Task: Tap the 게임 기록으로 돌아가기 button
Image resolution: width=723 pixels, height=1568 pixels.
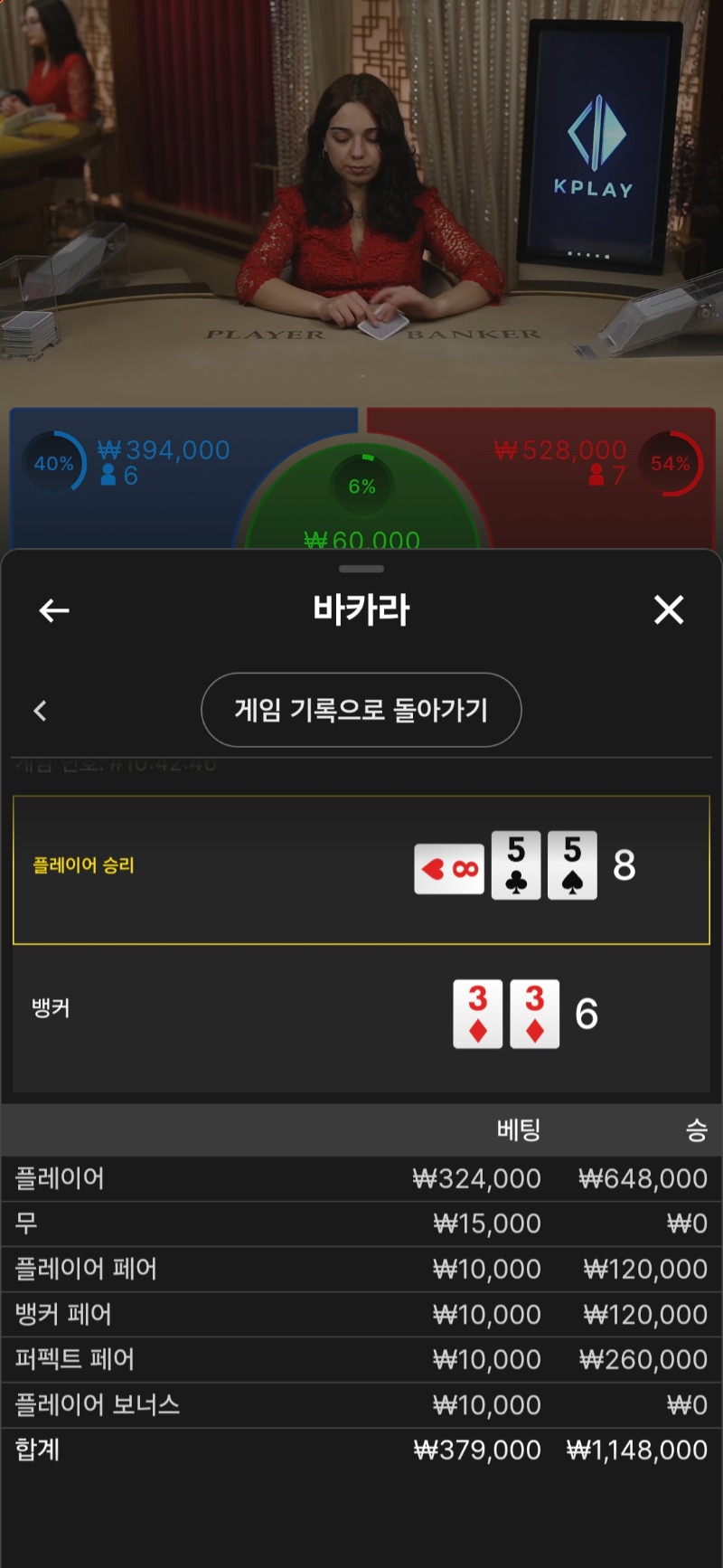Action: (x=361, y=710)
